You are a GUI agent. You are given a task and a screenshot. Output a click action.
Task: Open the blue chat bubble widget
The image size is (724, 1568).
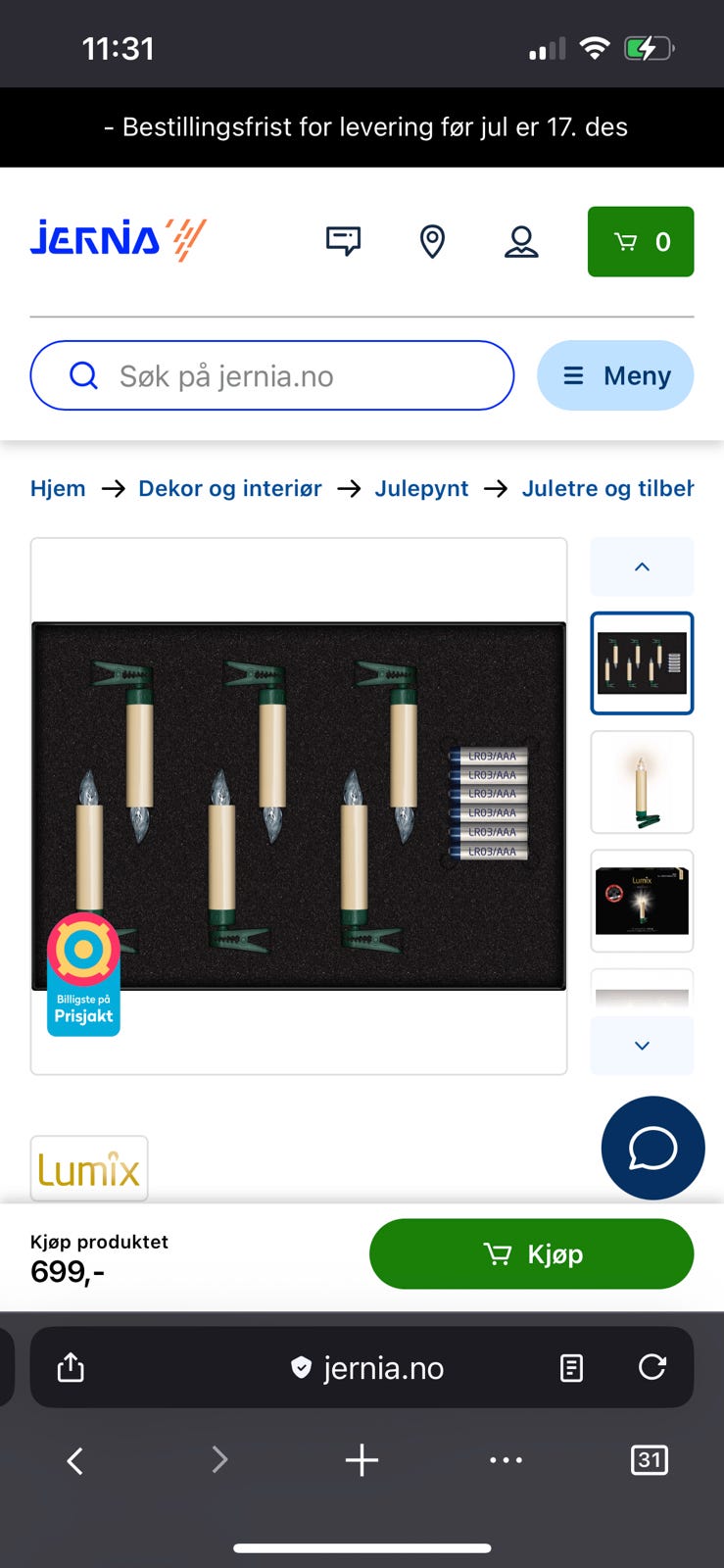[x=652, y=1148]
